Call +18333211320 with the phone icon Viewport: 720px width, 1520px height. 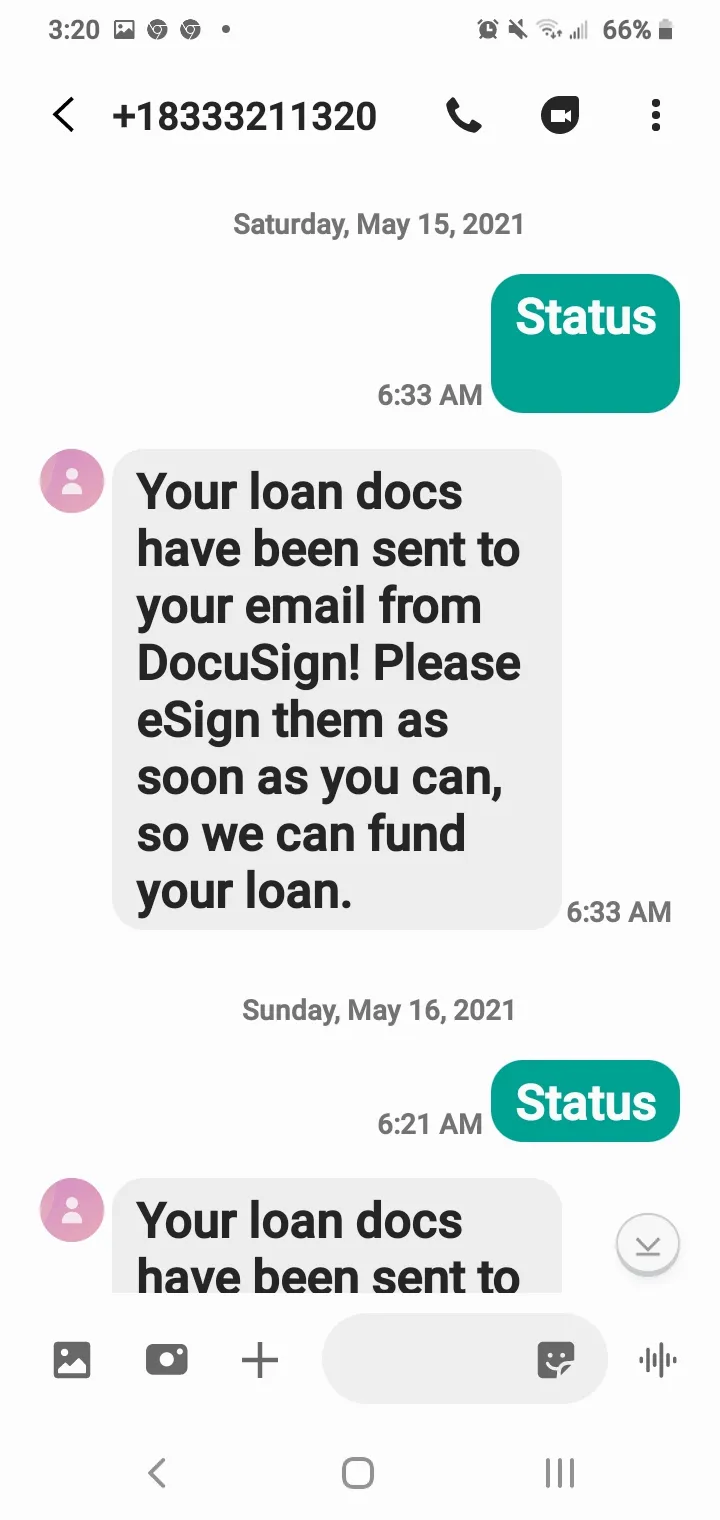click(464, 116)
